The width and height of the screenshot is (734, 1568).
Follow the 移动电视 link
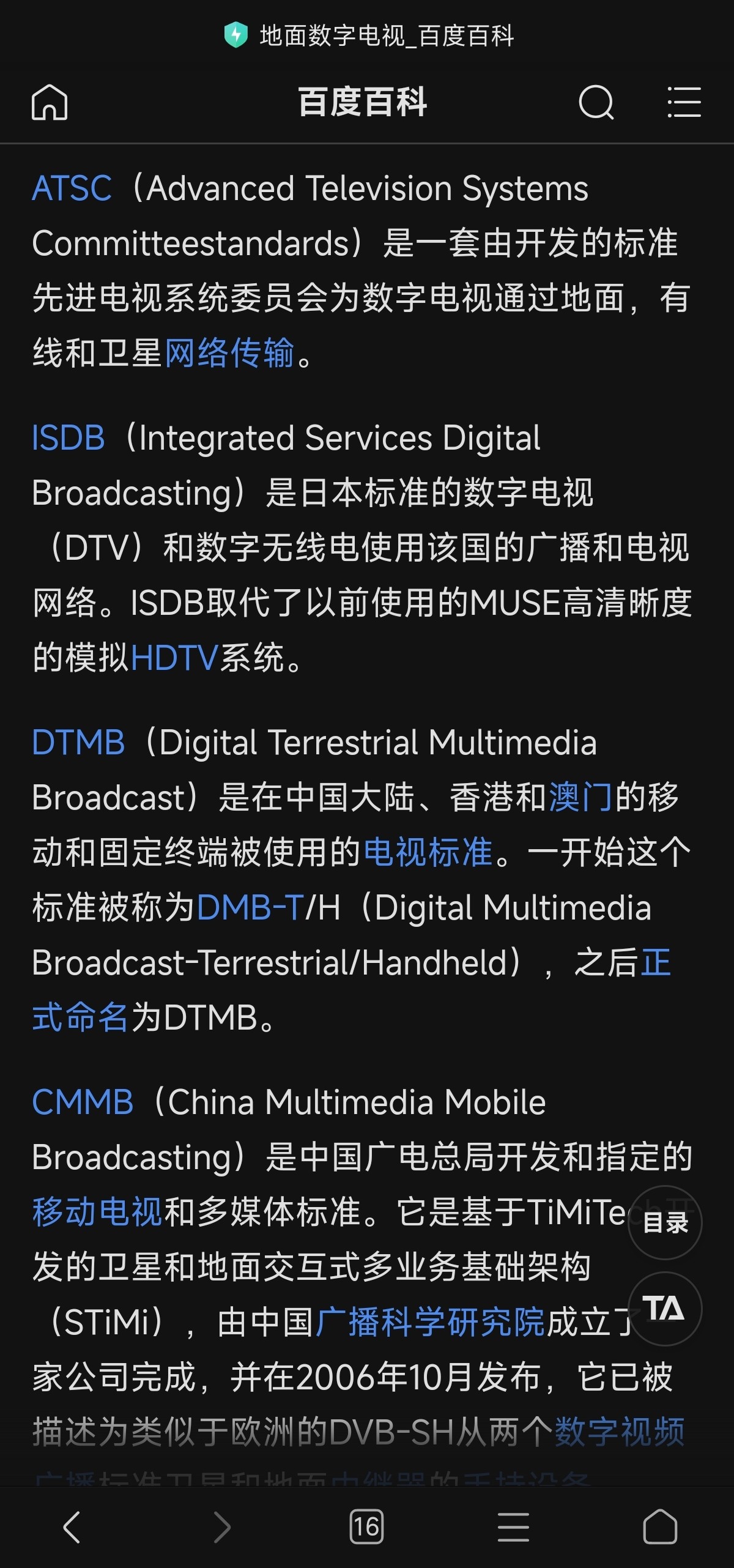click(x=97, y=1213)
